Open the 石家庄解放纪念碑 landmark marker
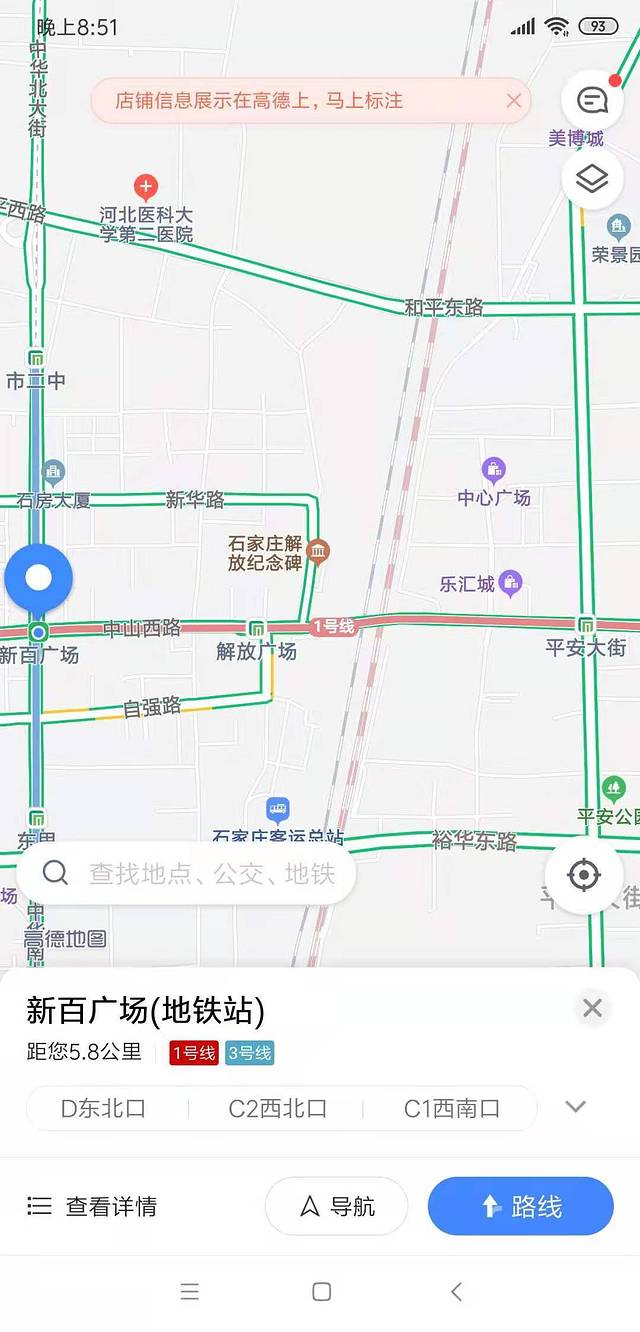This screenshot has width=640, height=1332. (x=318, y=551)
